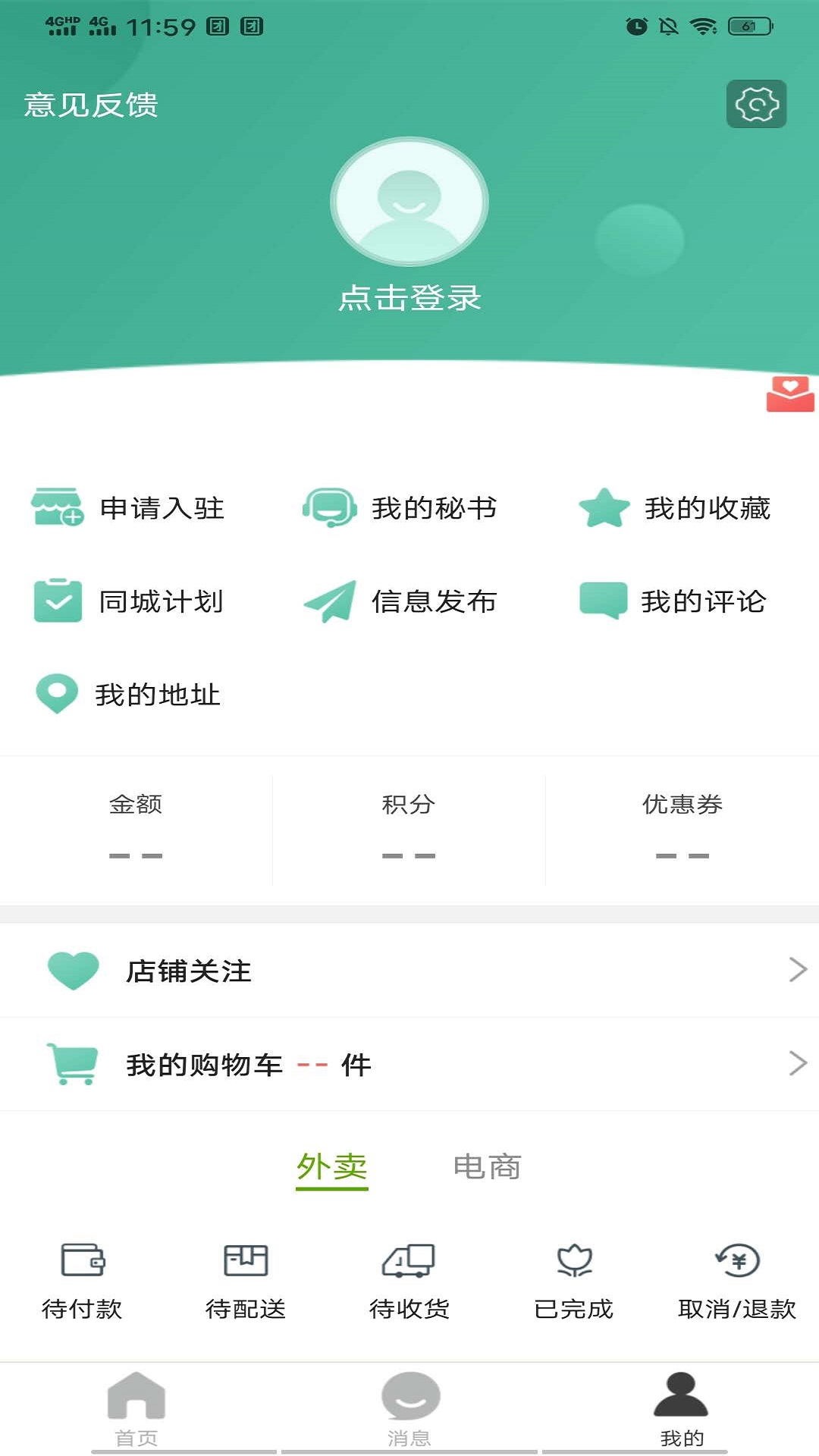Open 我的收藏
Screen dimensions: 819x1456
675,507
